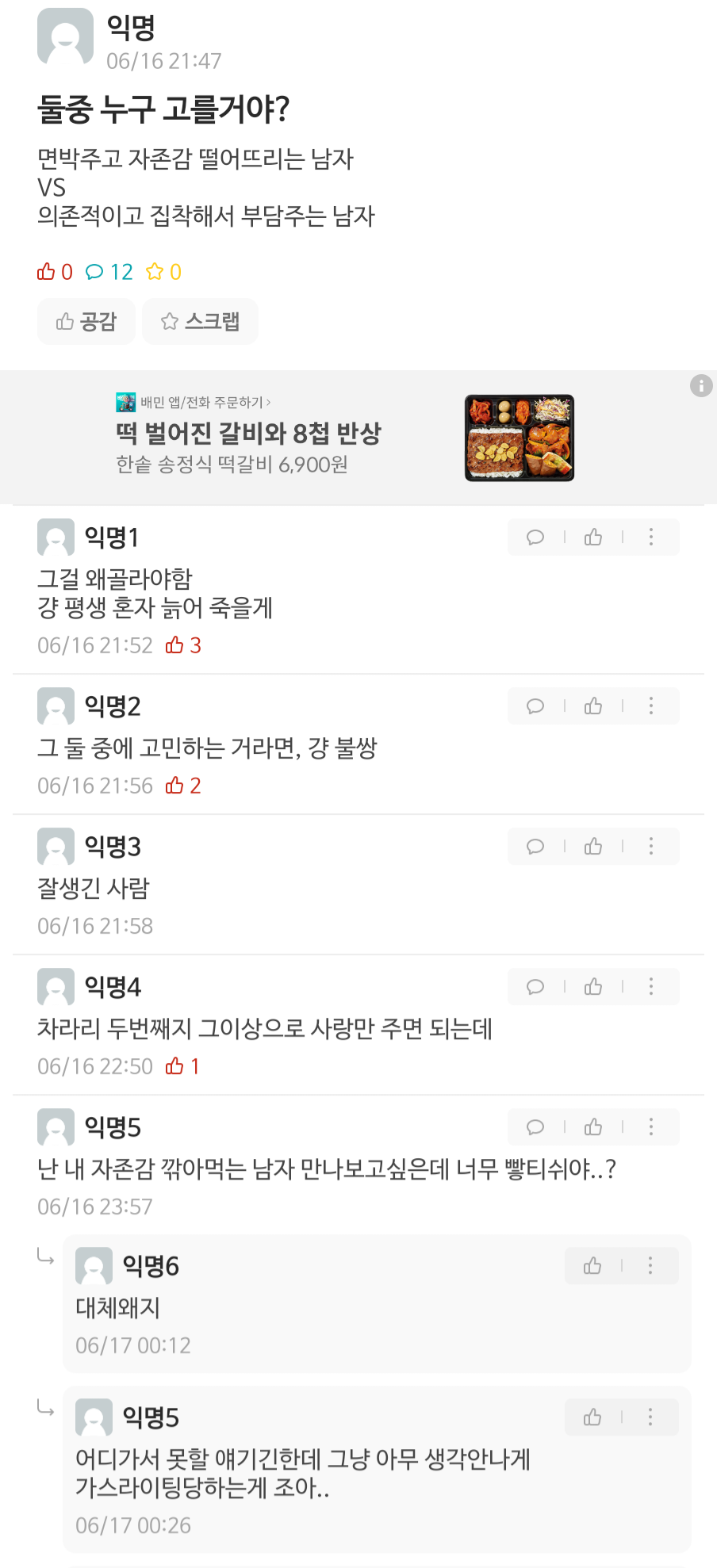717x1568 pixels.
Task: Open more options for 익명6's reply
Action: [x=650, y=1266]
